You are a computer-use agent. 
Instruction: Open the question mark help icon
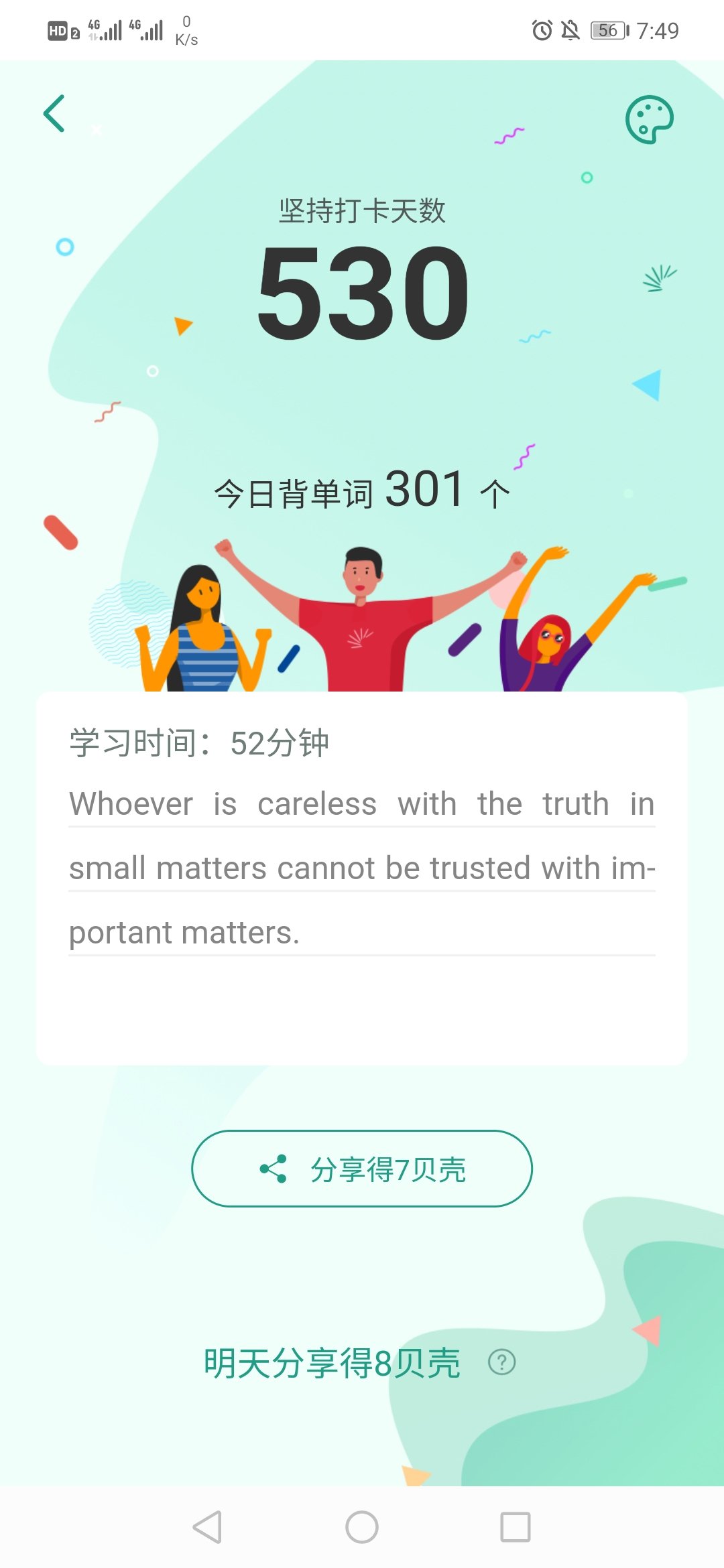[501, 1362]
